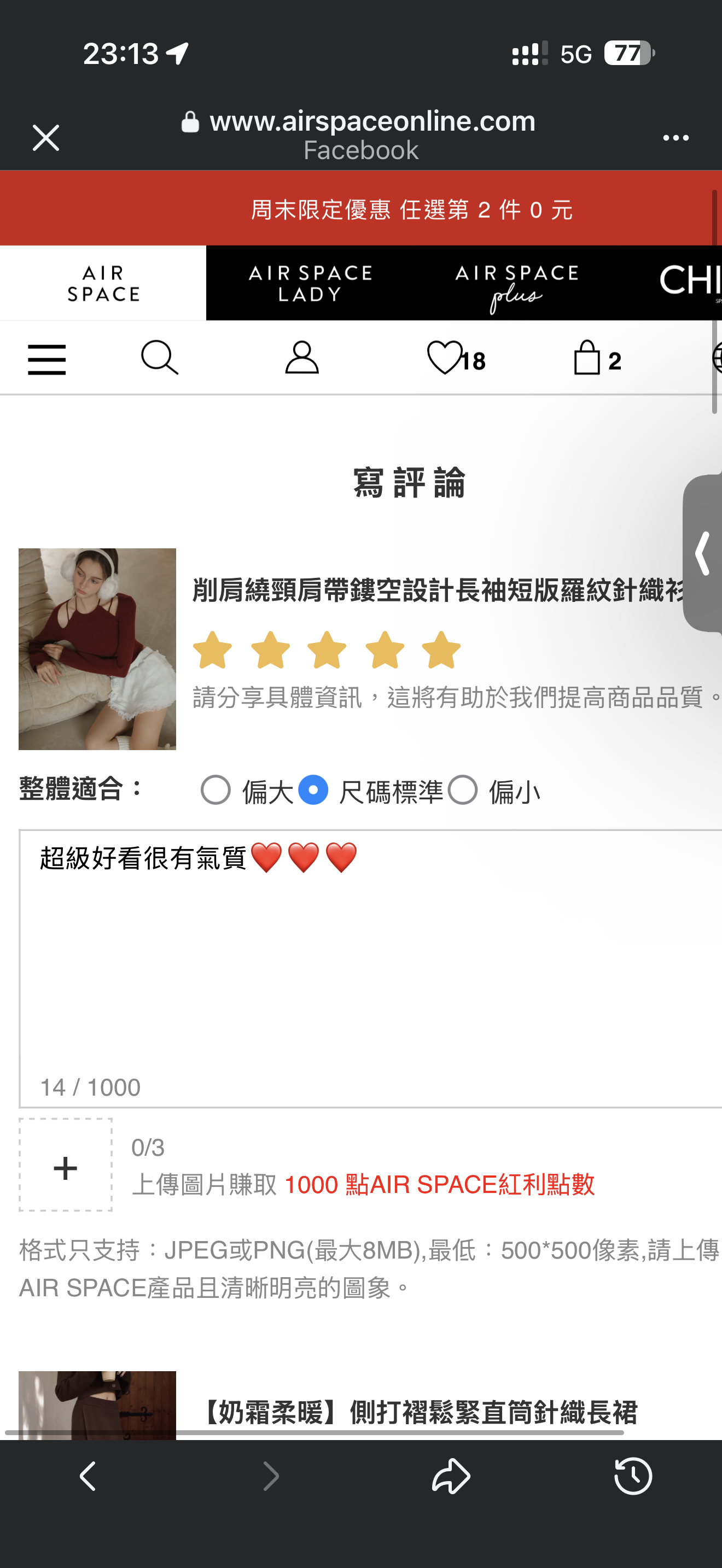The width and height of the screenshot is (722, 1568).
Task: Open the hamburger menu
Action: click(x=47, y=359)
